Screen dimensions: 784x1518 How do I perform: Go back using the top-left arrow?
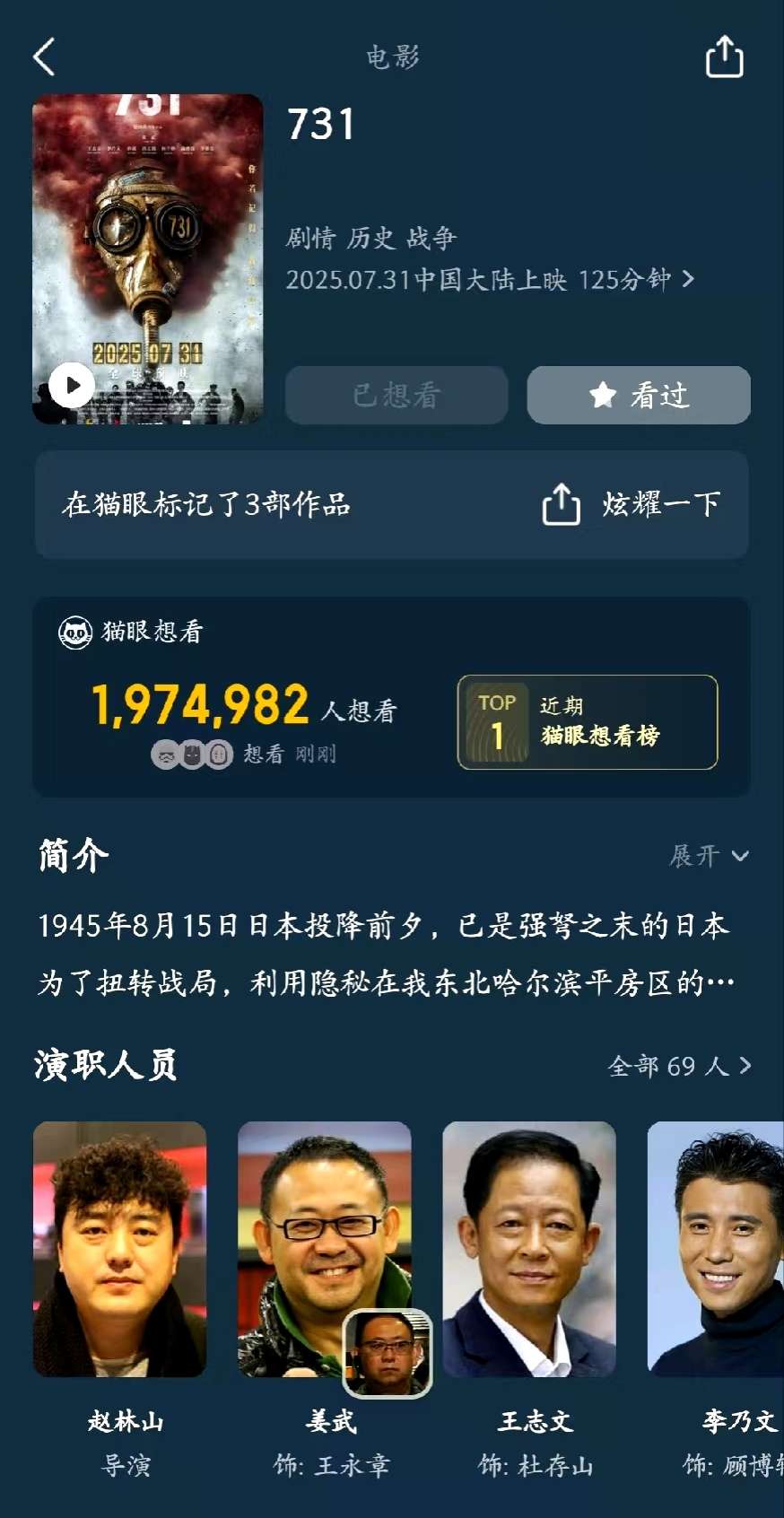tap(45, 57)
